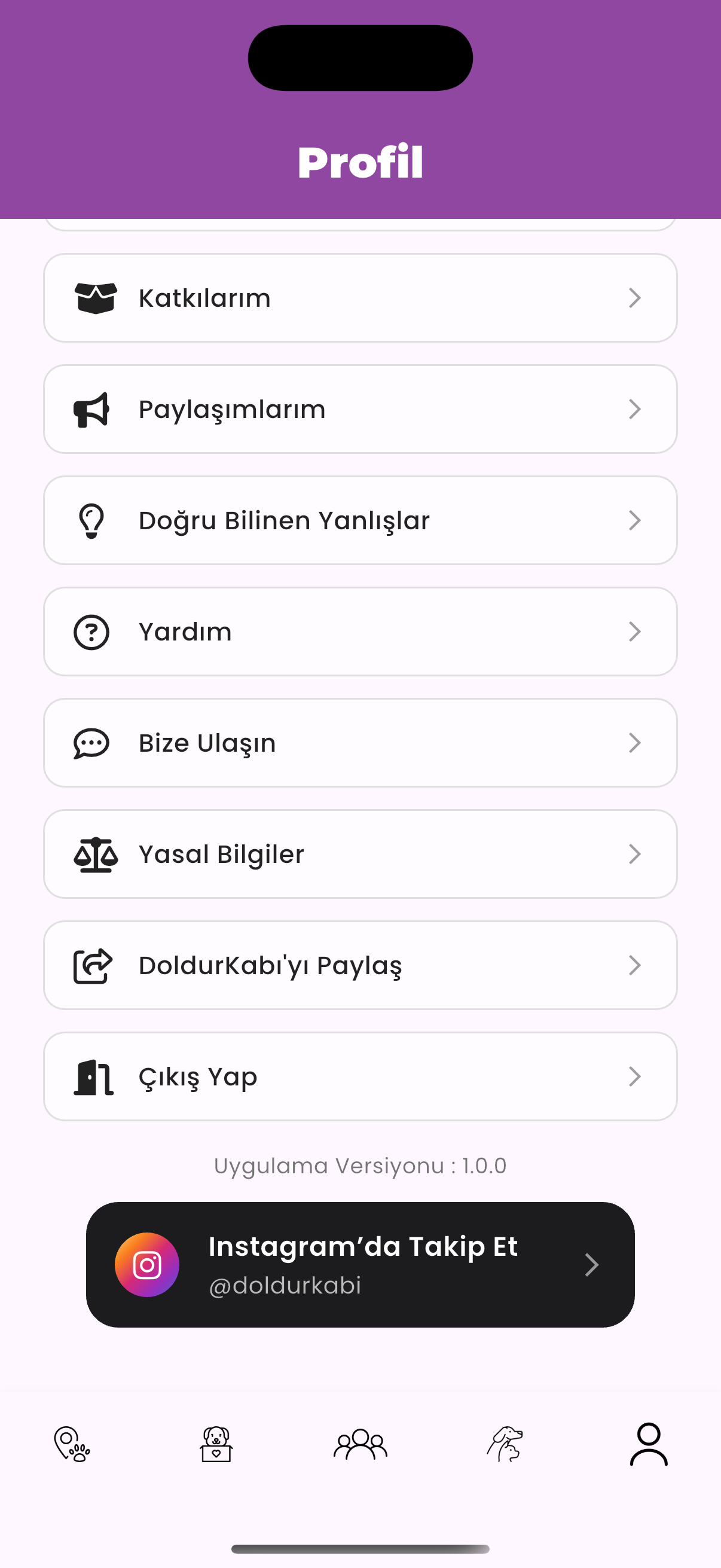Share the app via DoldurKabı'yı Paylaş

click(360, 965)
